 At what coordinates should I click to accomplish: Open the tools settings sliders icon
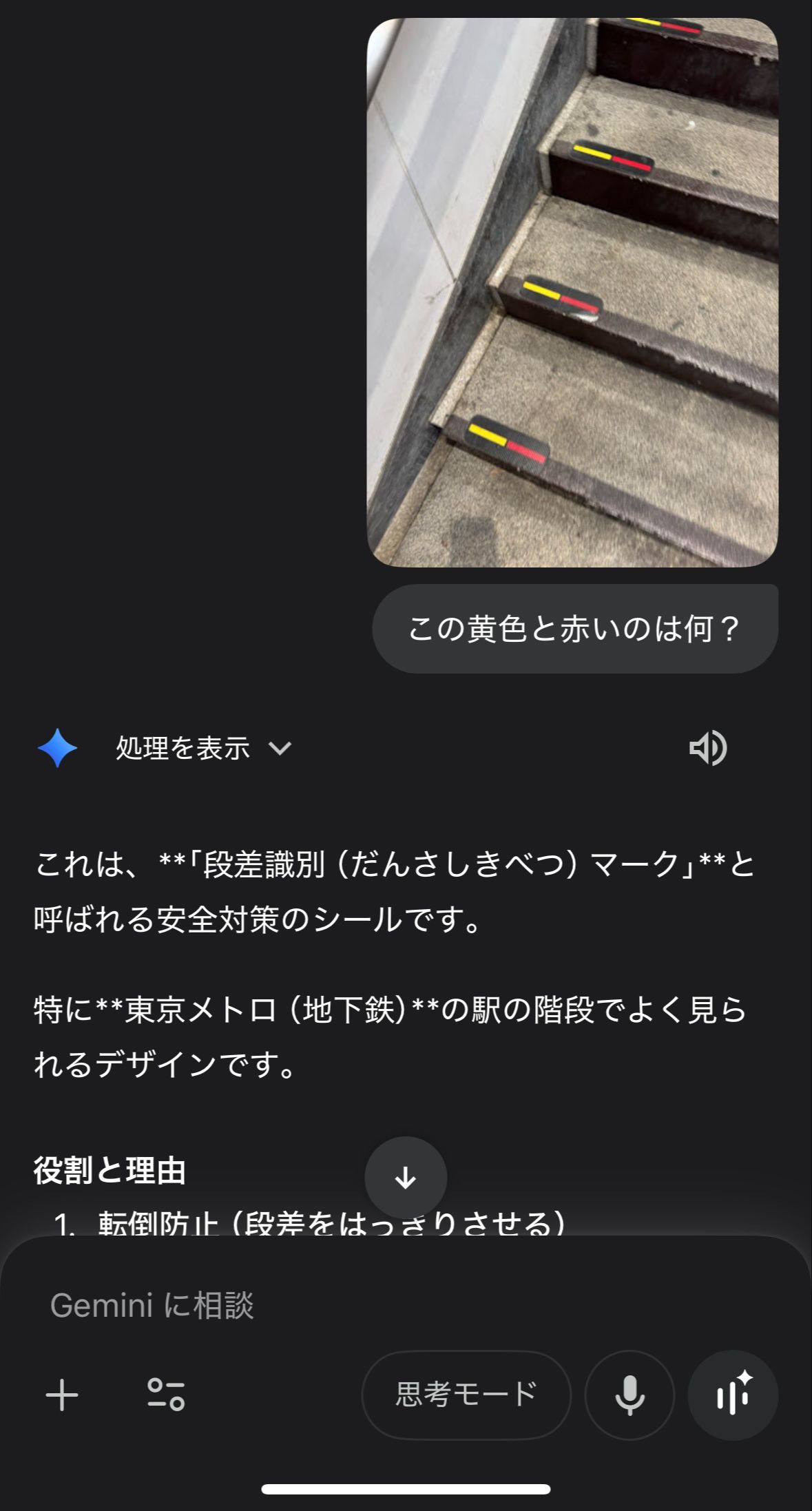click(x=166, y=1395)
